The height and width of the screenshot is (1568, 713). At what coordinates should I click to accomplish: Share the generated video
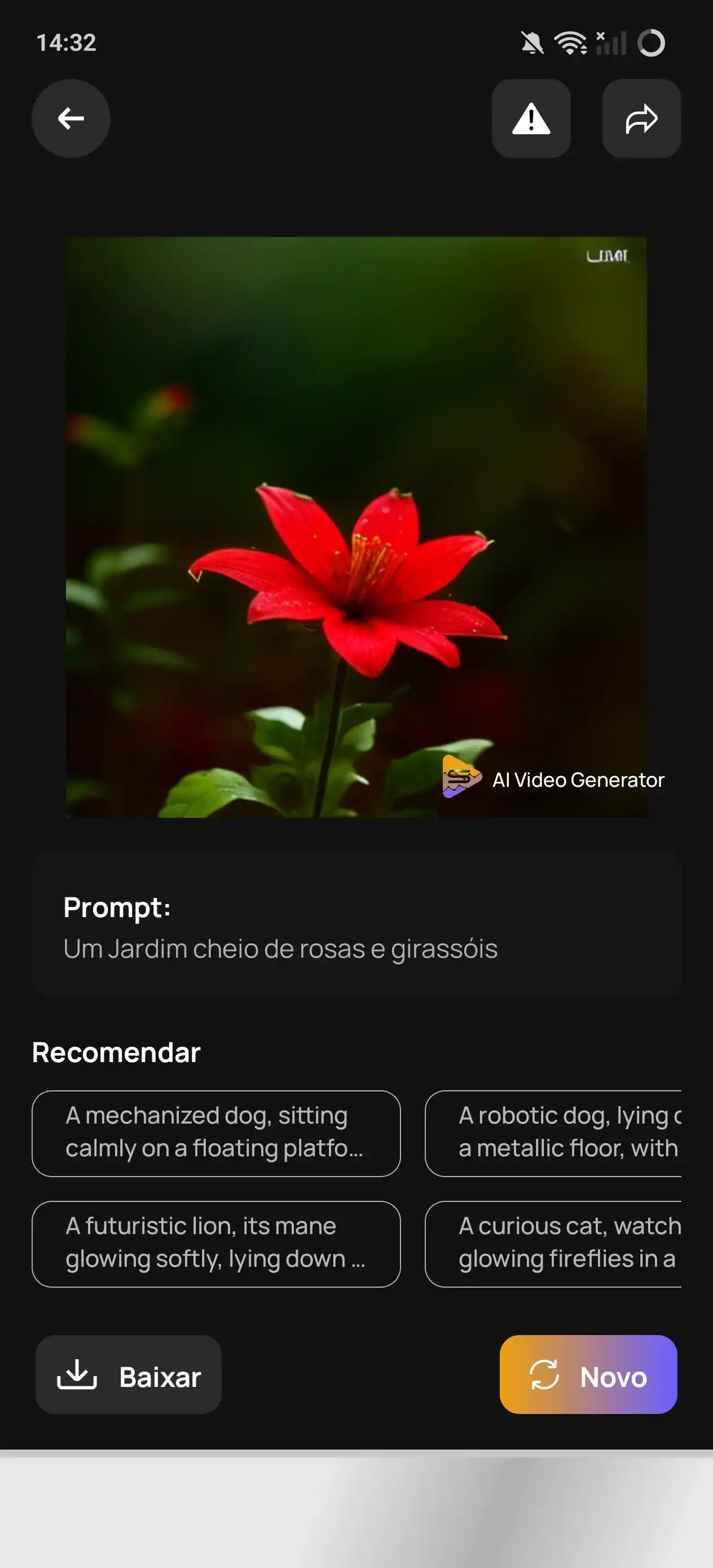click(x=641, y=118)
